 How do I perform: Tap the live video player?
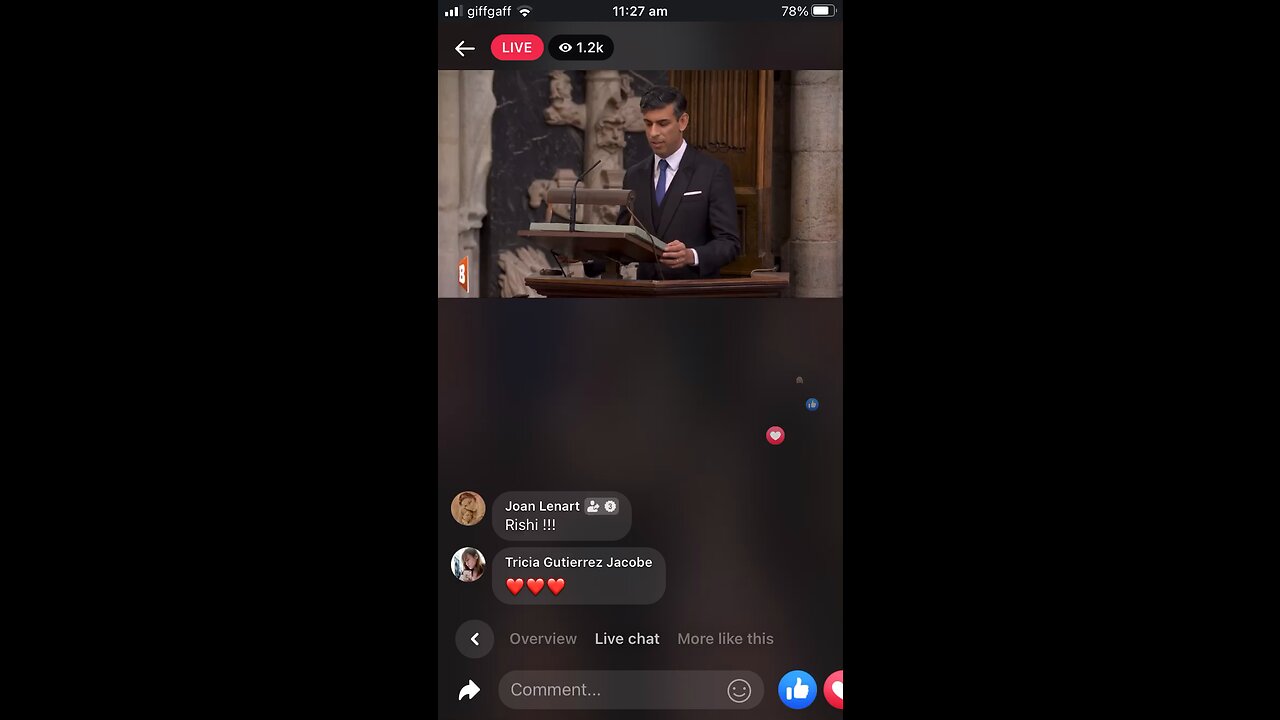640,184
